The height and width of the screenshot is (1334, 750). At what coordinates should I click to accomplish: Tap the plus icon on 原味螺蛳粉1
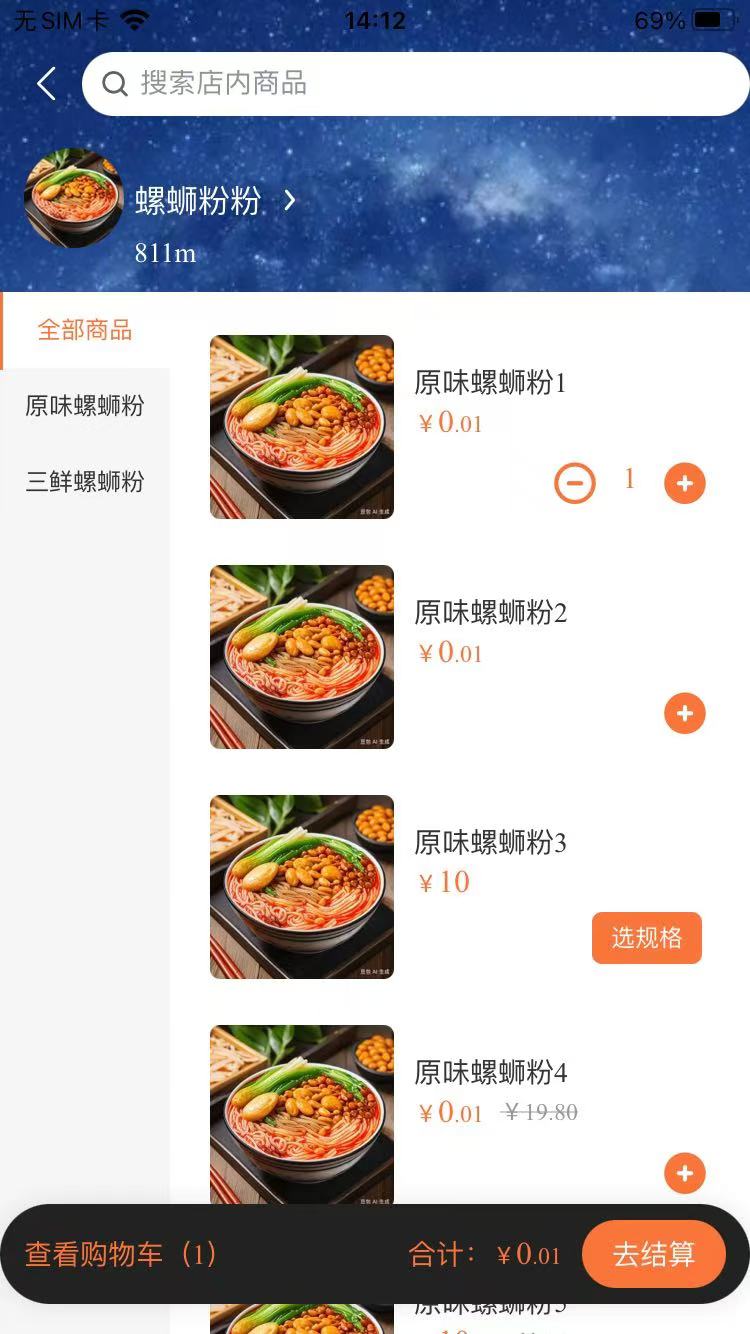point(684,482)
